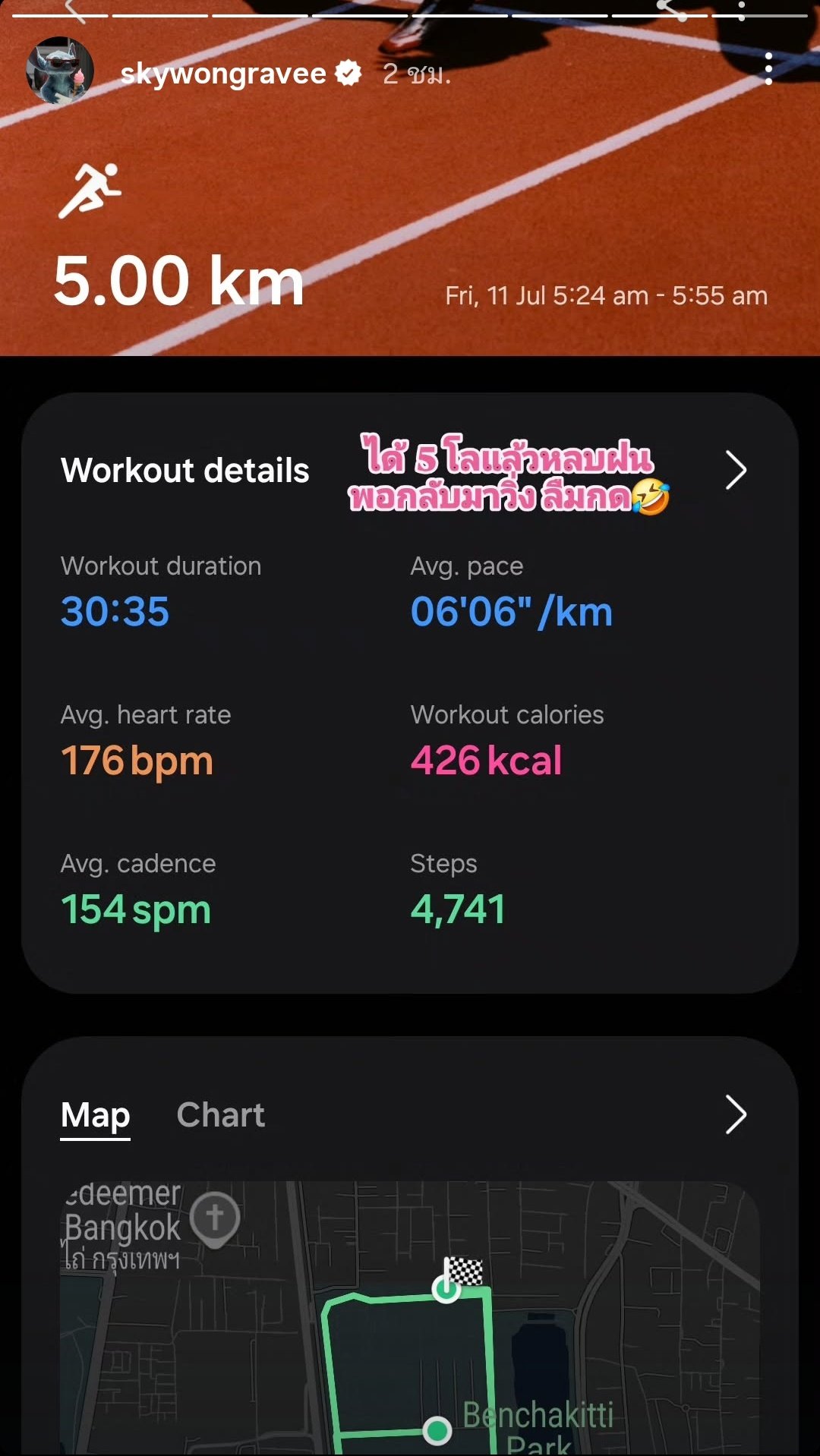Tap the skywongravee username
Viewport: 820px width, 1456px height.
[222, 74]
